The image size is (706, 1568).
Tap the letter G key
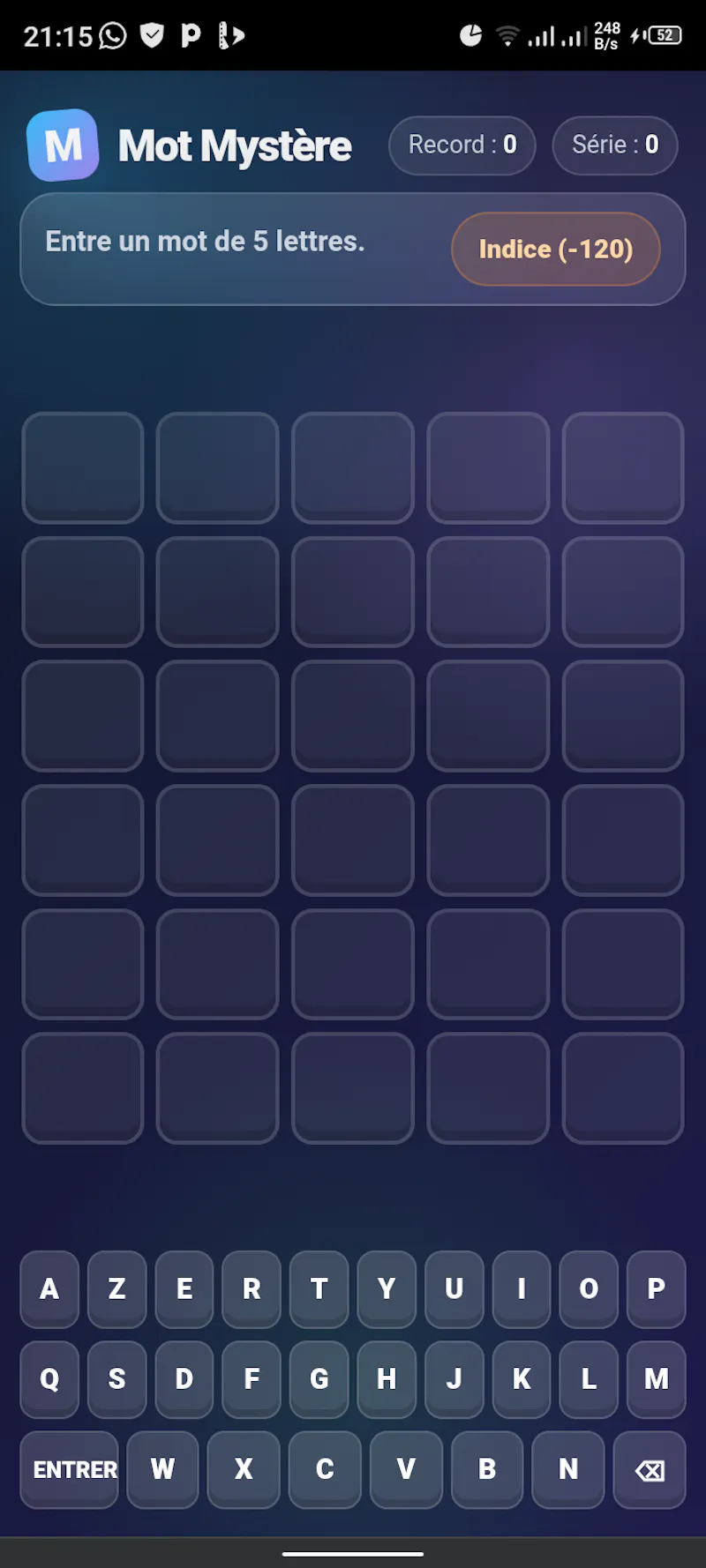click(319, 1379)
